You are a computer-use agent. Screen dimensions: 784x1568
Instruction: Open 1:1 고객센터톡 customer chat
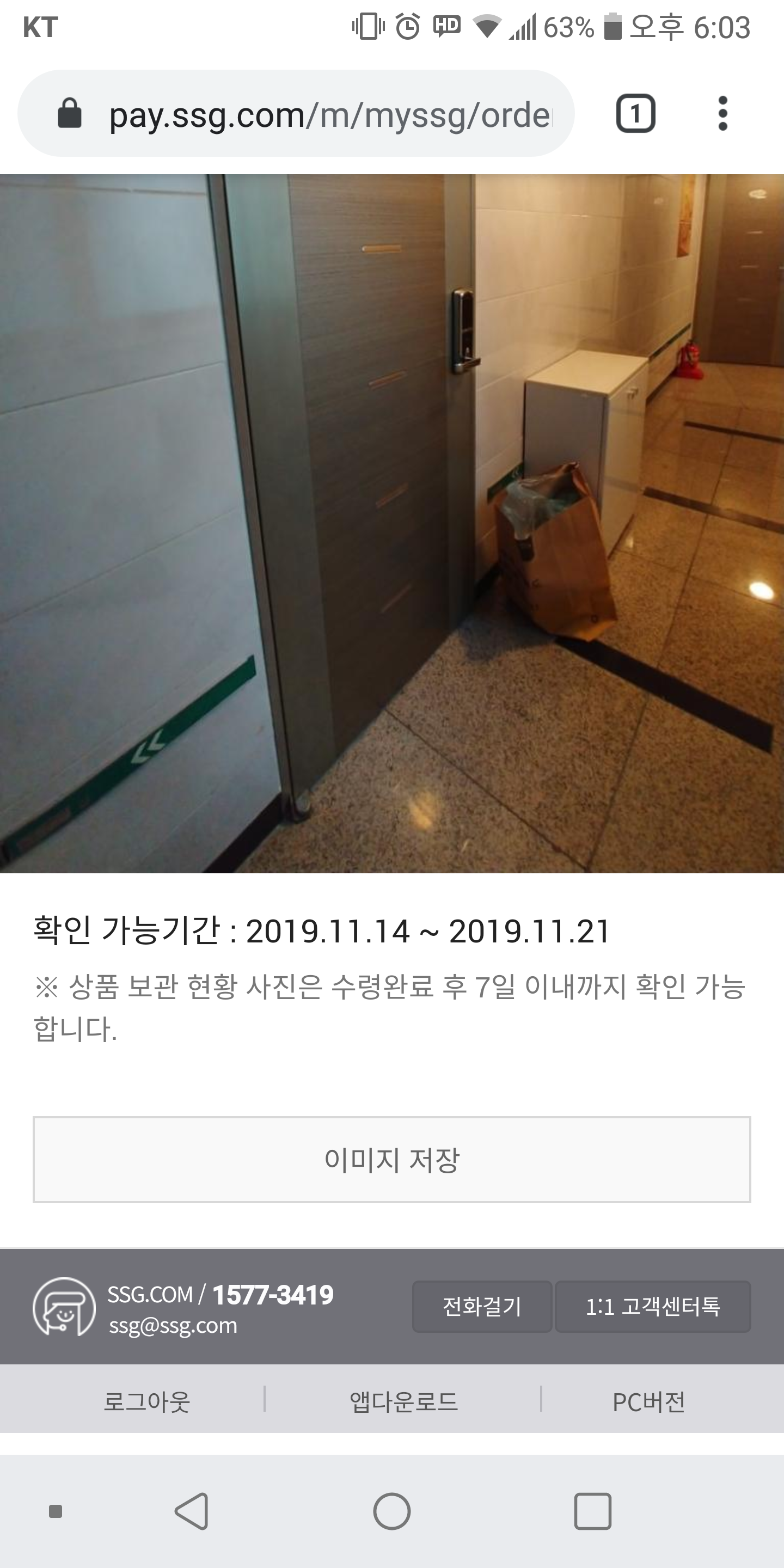point(653,1306)
